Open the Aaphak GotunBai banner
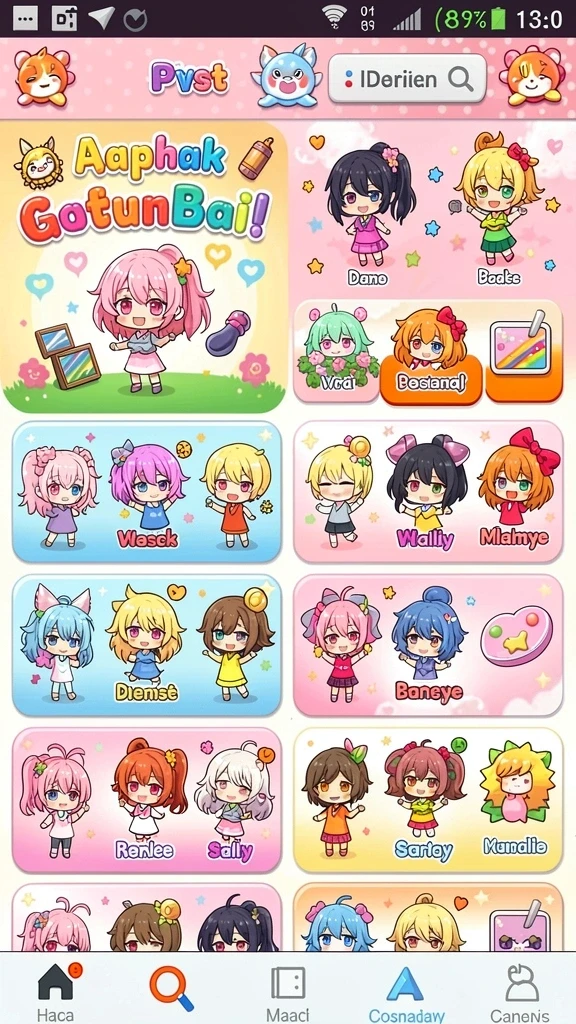Image resolution: width=576 pixels, height=1024 pixels. 145,266
